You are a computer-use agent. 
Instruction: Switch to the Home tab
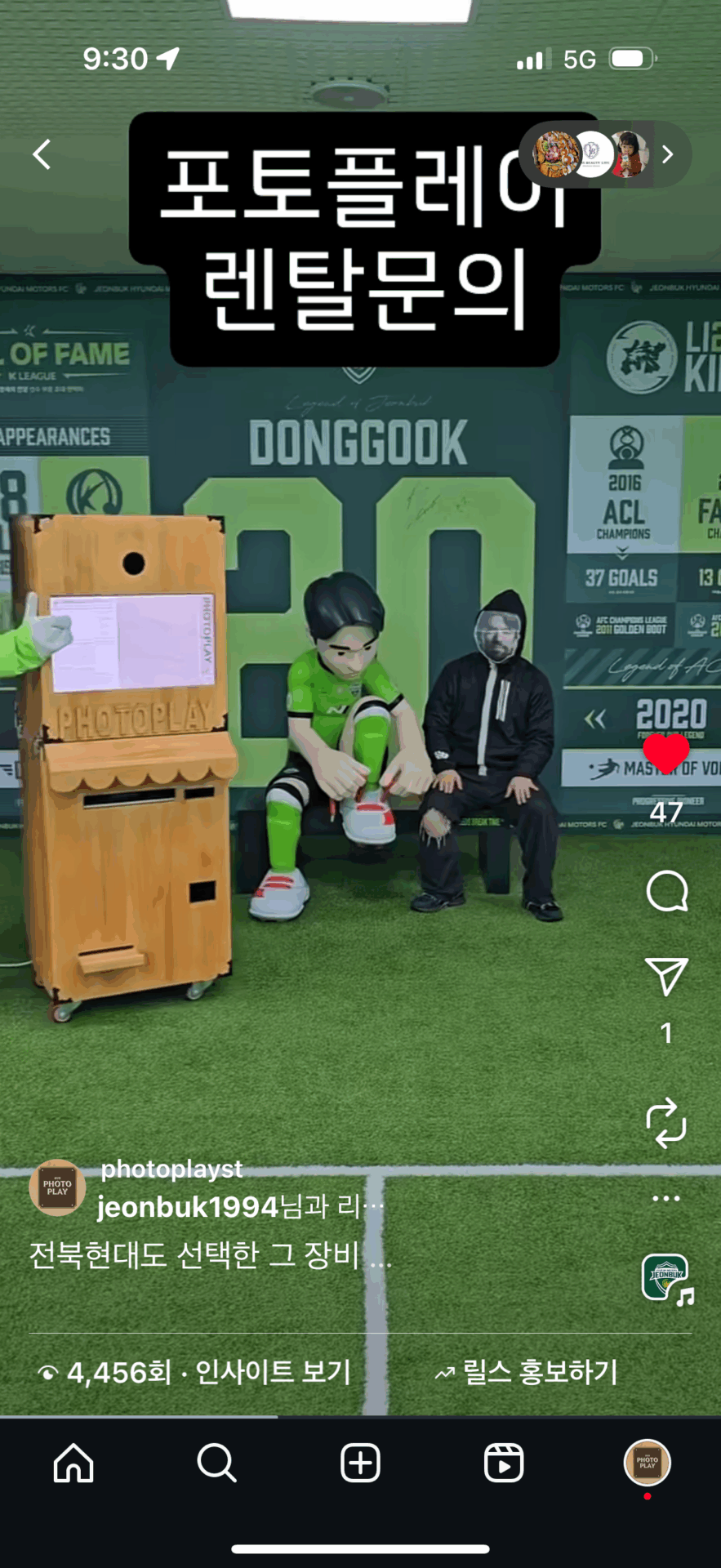(x=73, y=1463)
